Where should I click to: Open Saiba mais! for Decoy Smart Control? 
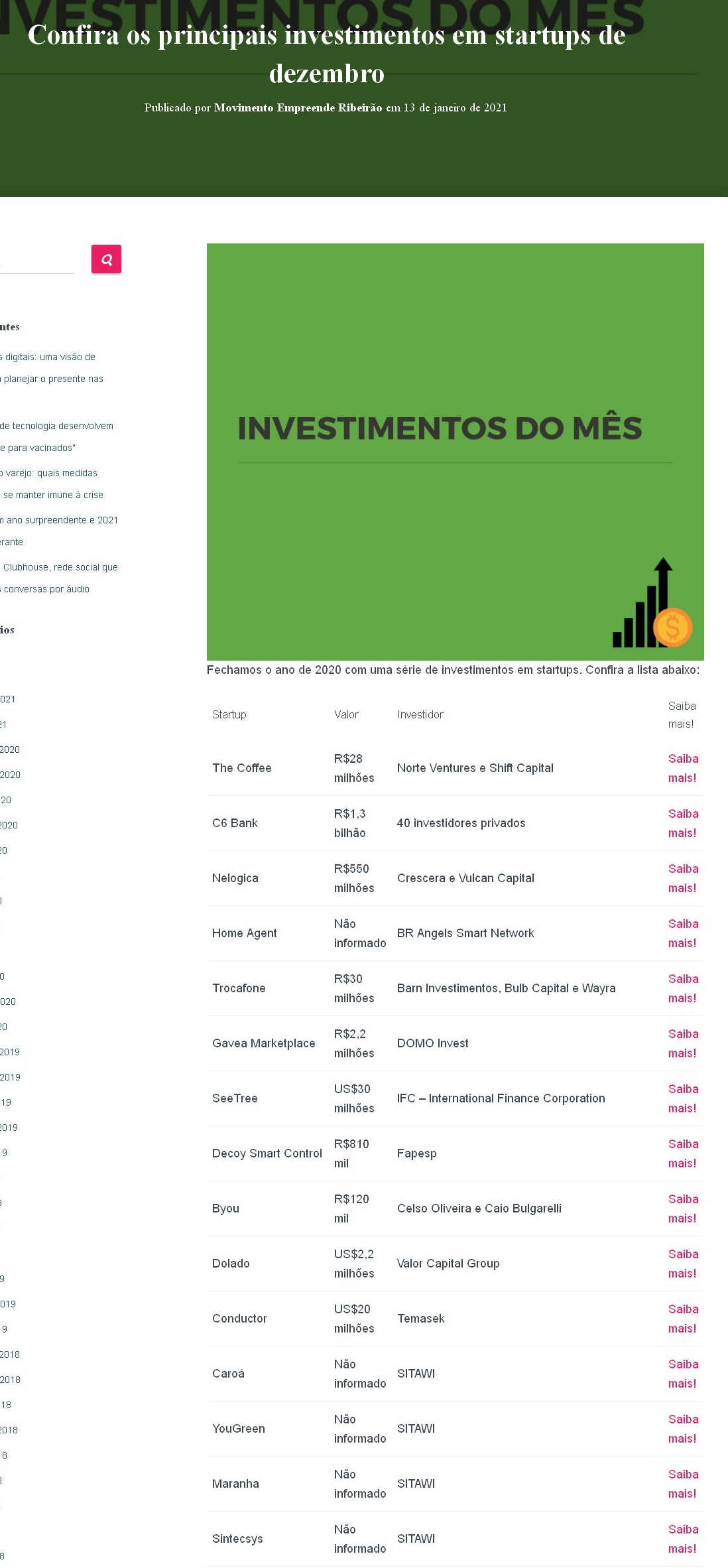click(x=682, y=1153)
